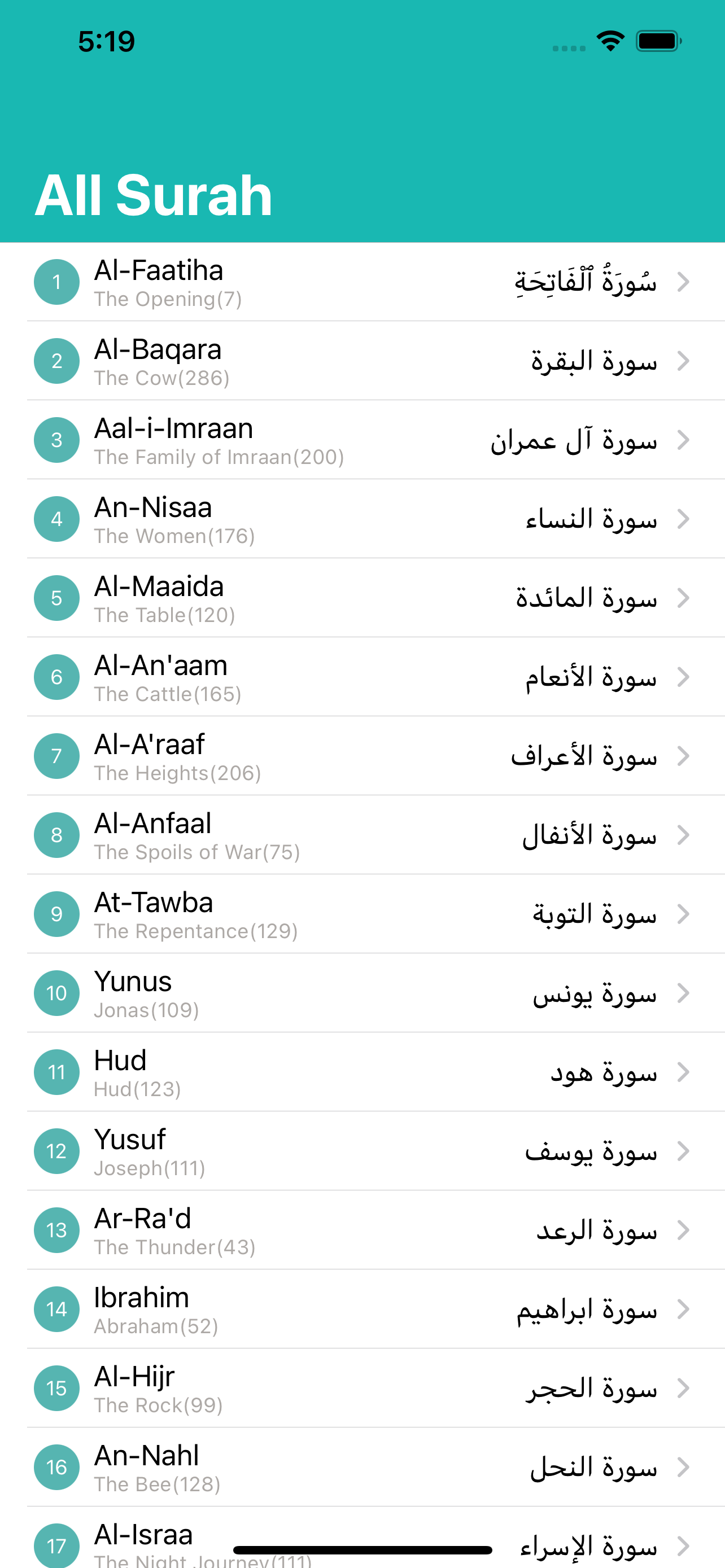Viewport: 725px width, 1568px height.
Task: Read surah Al-Maaida
Action: tap(362, 598)
